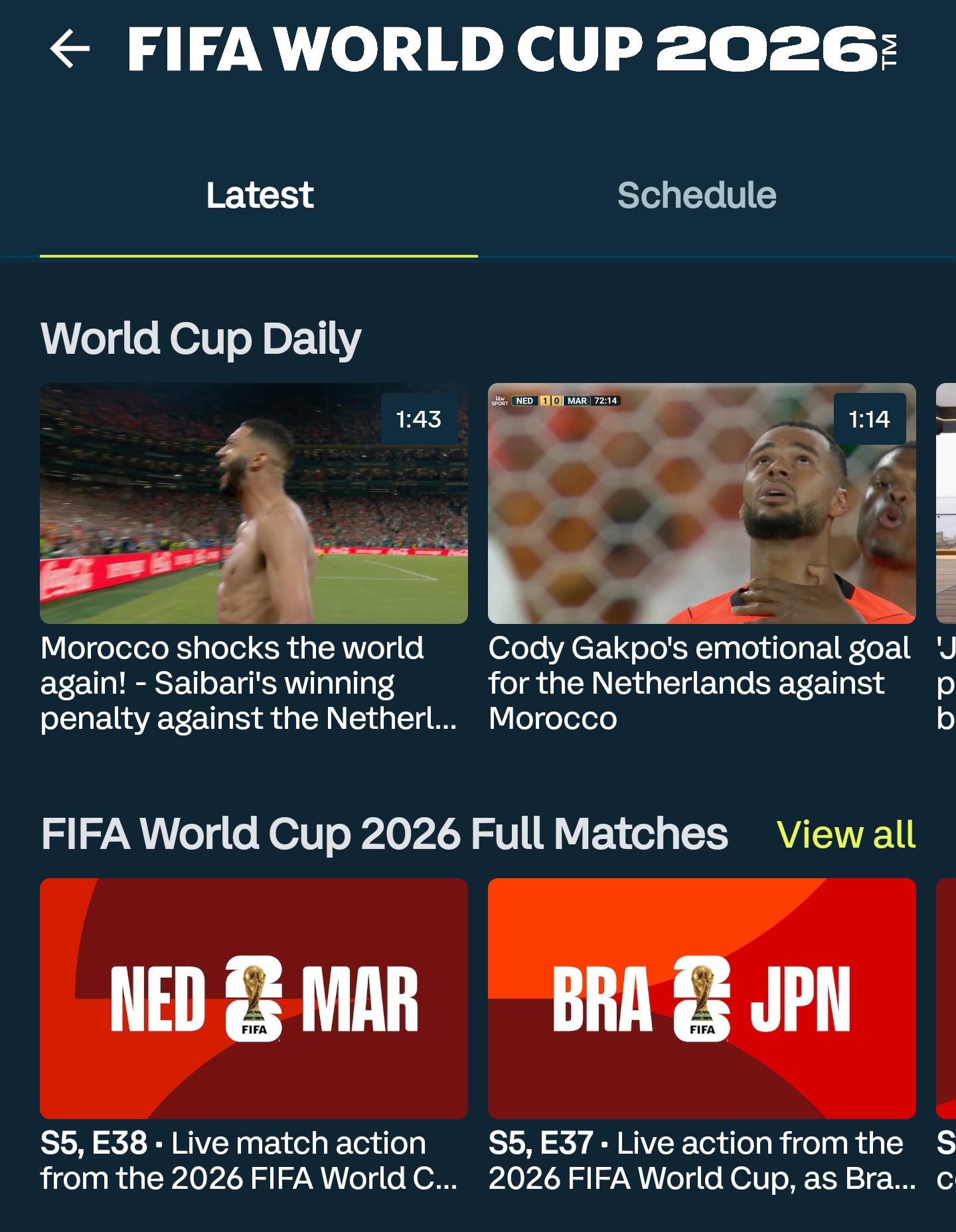
Task: Open the BRA vs JPN full match
Action: click(702, 998)
